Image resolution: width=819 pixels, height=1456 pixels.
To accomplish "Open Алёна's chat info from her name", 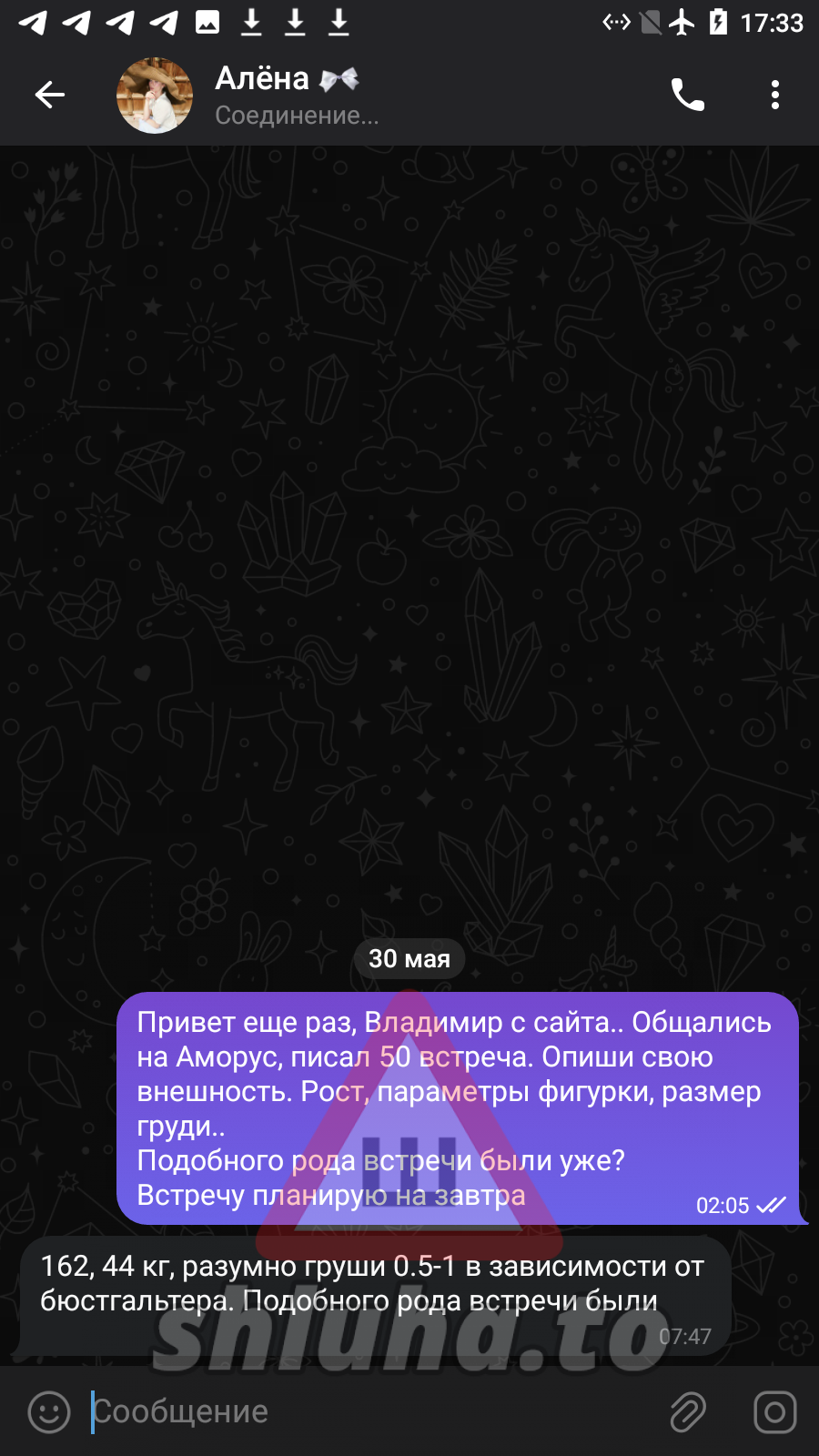I will click(x=262, y=79).
